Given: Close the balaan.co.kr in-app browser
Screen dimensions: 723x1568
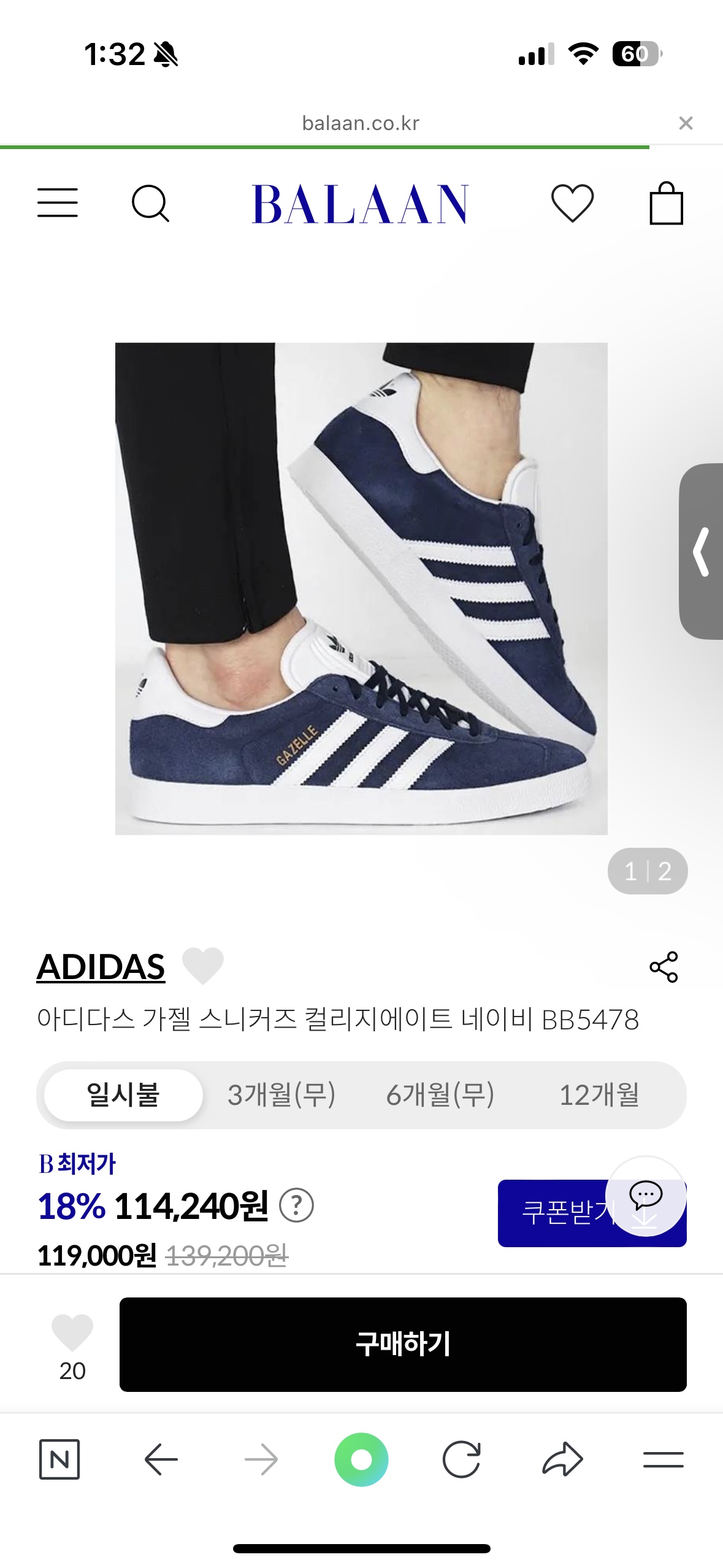Looking at the screenshot, I should point(686,123).
